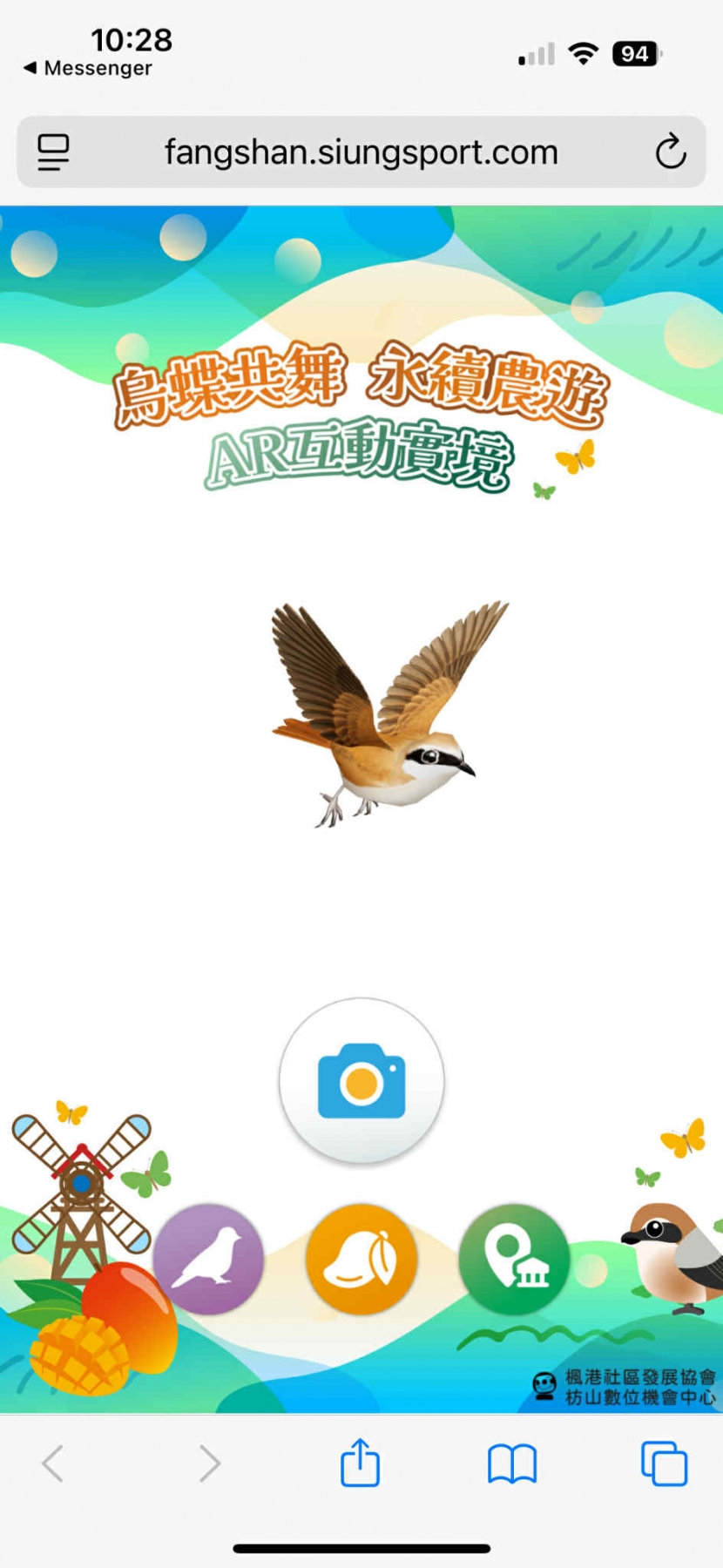Go back to the previous page
Viewport: 723px width, 1568px height.
pos(53,1463)
